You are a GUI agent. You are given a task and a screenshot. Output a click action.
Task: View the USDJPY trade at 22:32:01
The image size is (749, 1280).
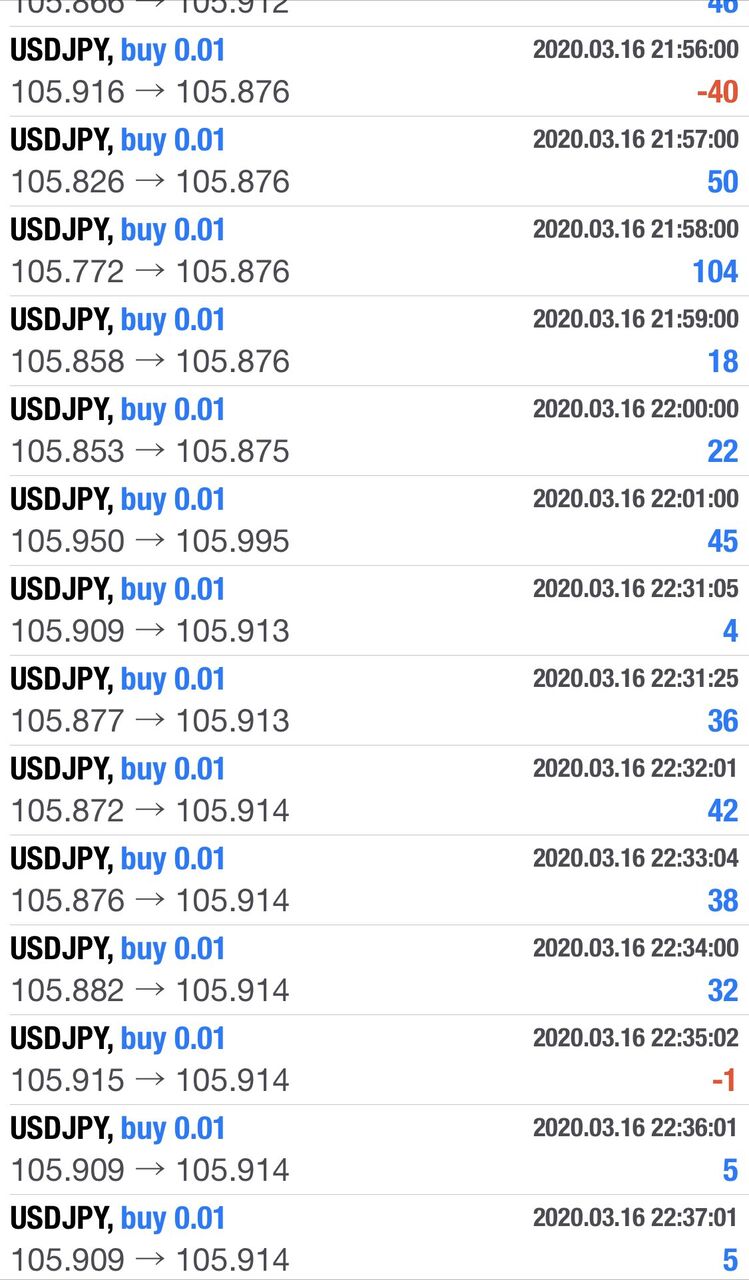coord(374,790)
